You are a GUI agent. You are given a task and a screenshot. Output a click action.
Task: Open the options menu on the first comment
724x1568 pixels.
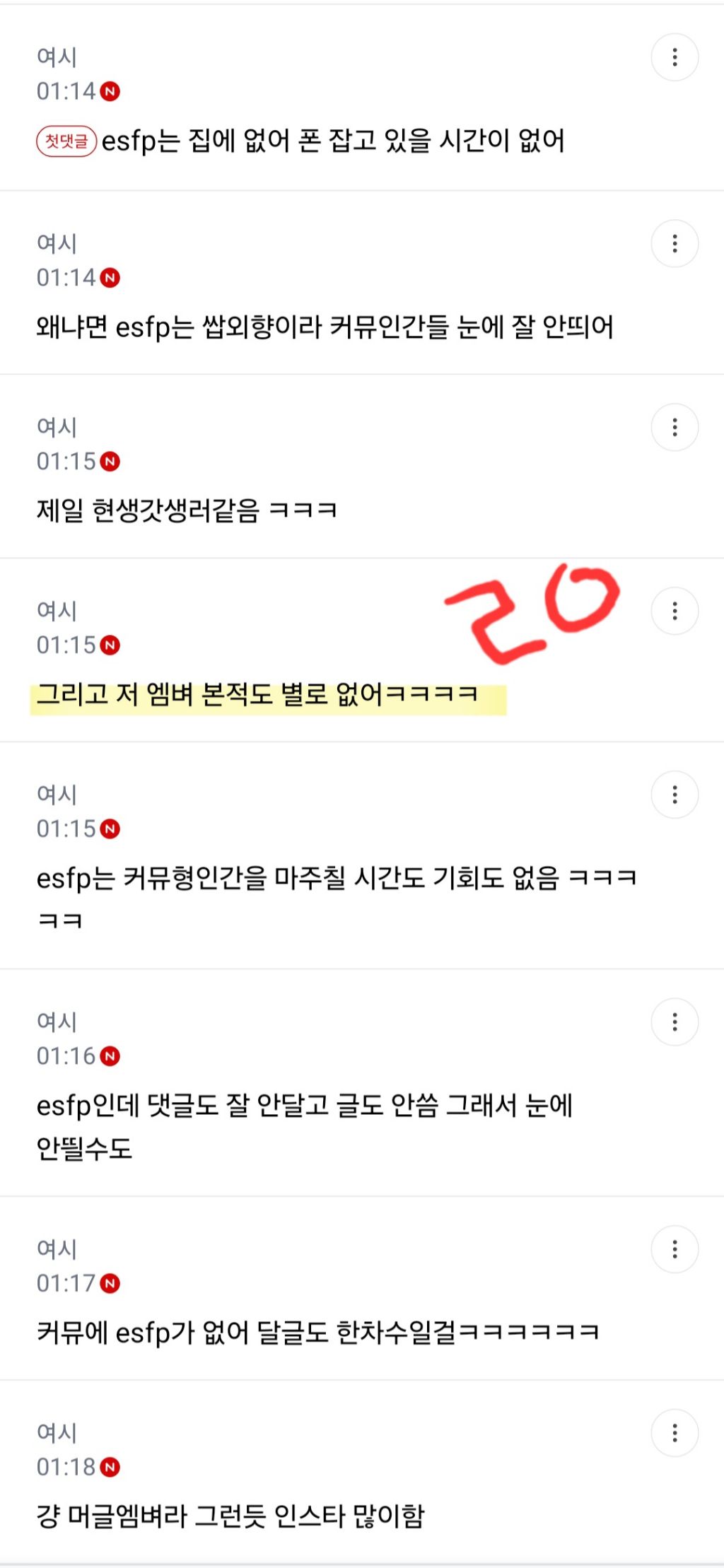(x=675, y=57)
